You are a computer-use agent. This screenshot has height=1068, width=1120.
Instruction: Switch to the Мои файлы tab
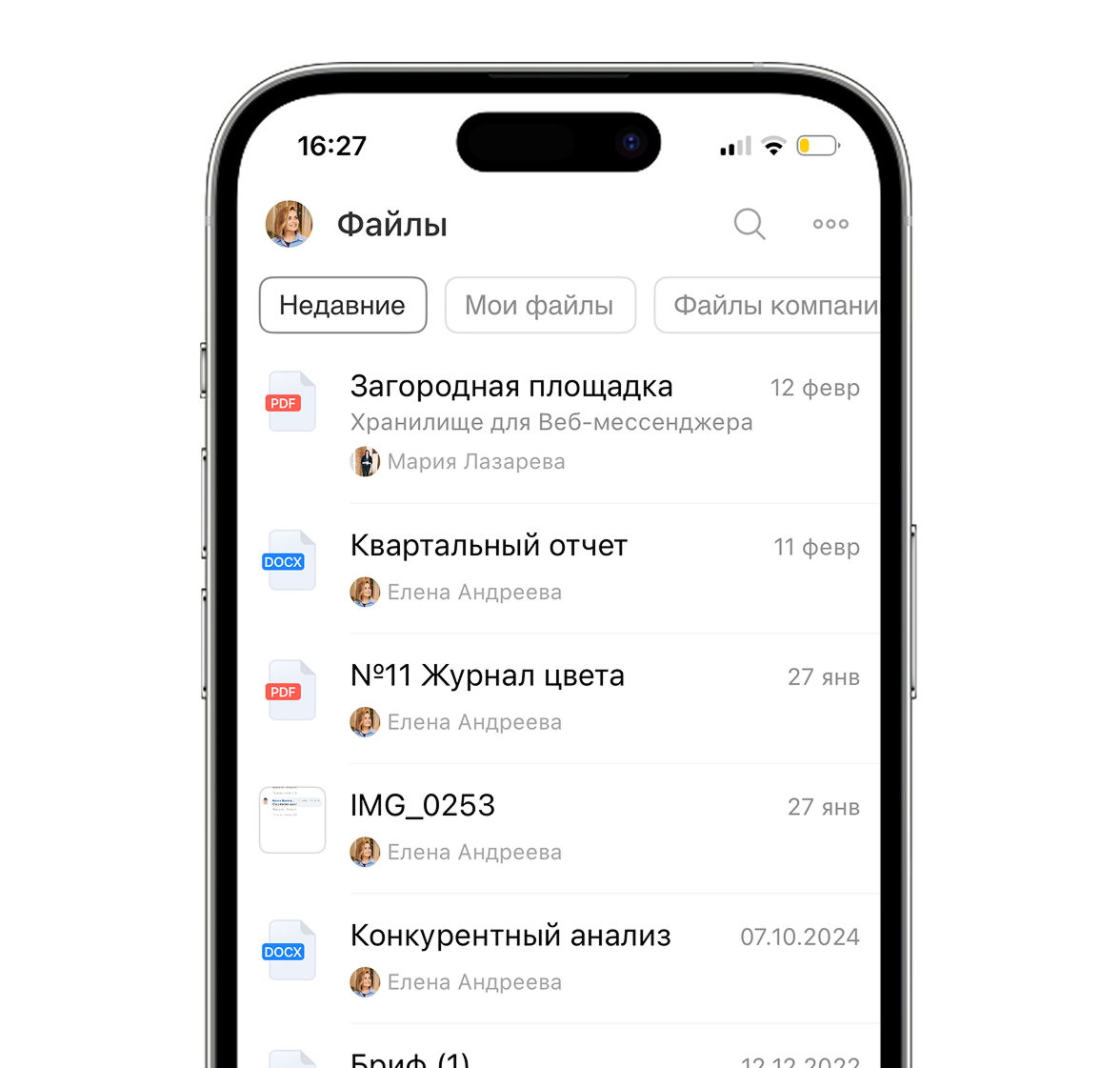539,306
